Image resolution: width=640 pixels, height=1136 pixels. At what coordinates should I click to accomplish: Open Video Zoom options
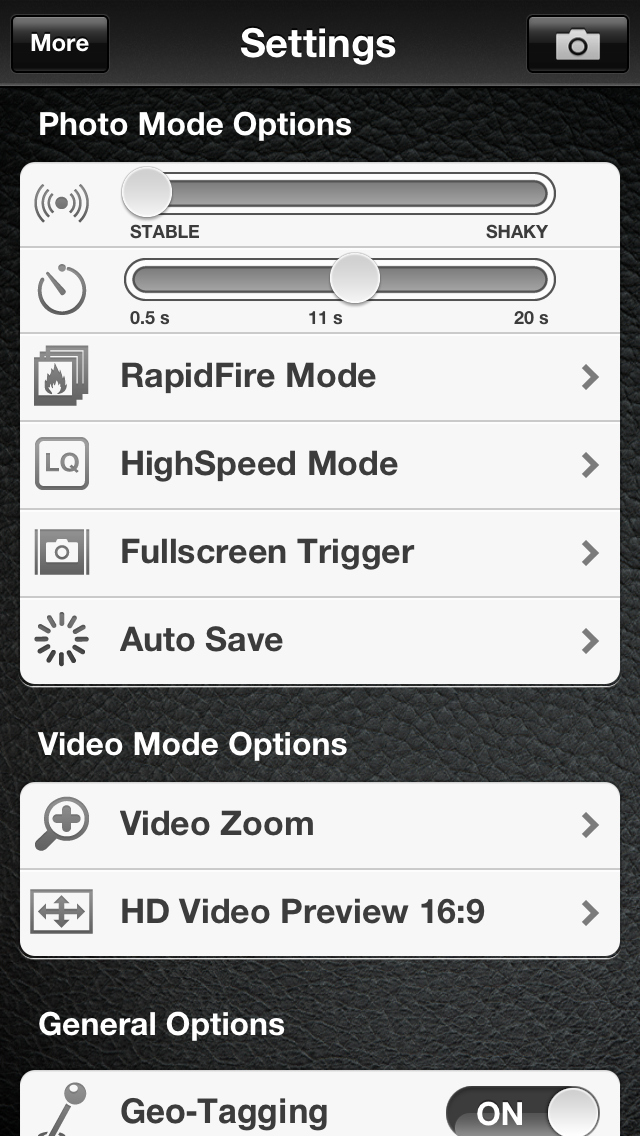320,825
